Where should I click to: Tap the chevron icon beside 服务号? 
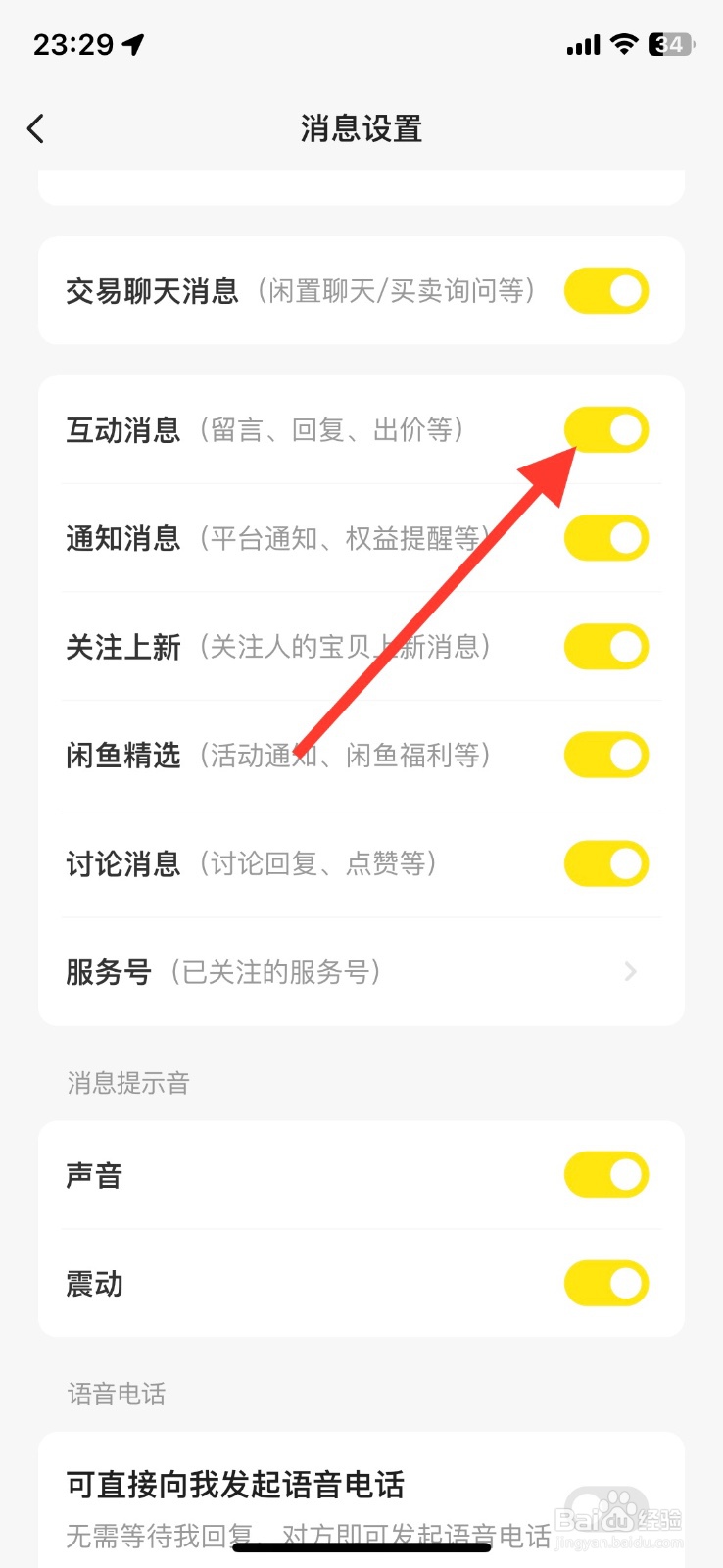[x=630, y=972]
